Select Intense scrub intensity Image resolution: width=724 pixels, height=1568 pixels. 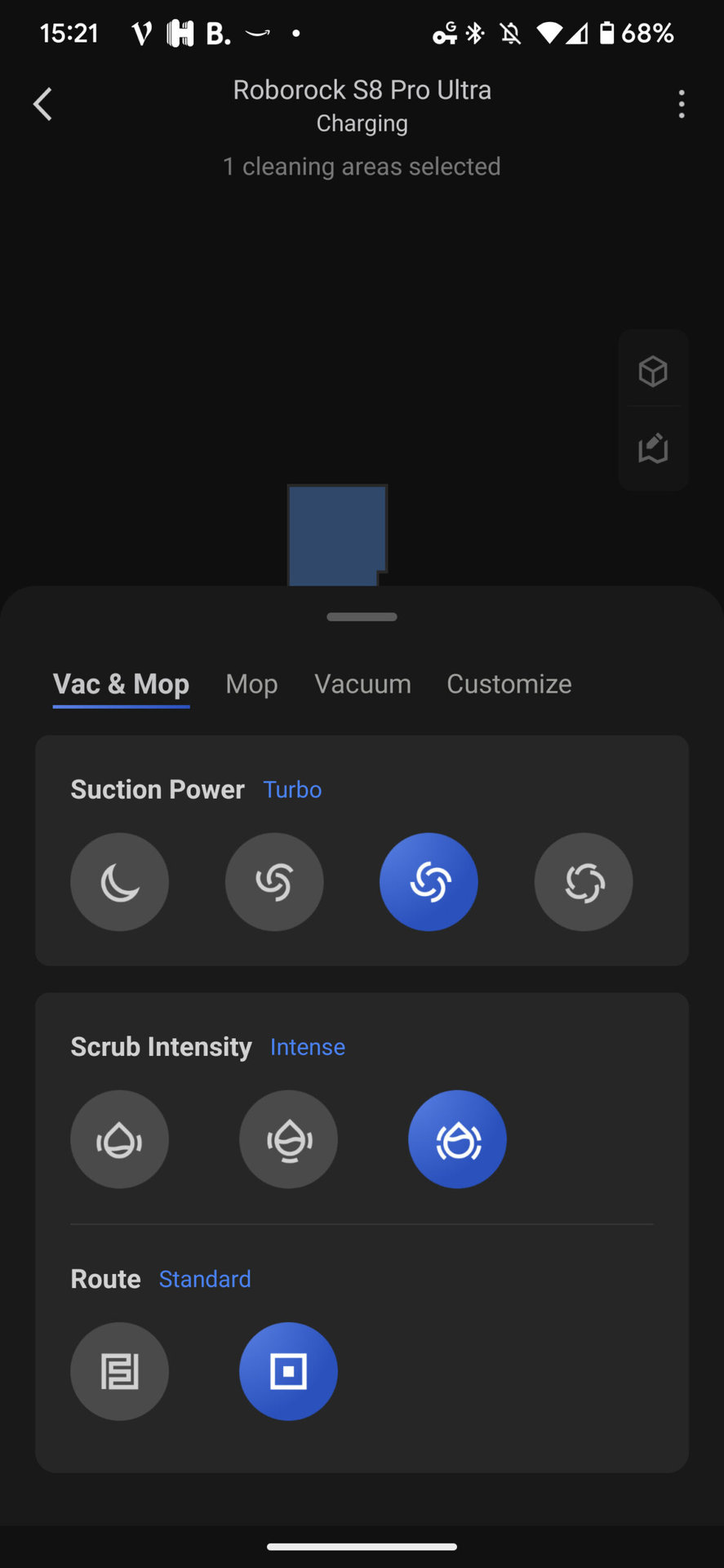457,1139
